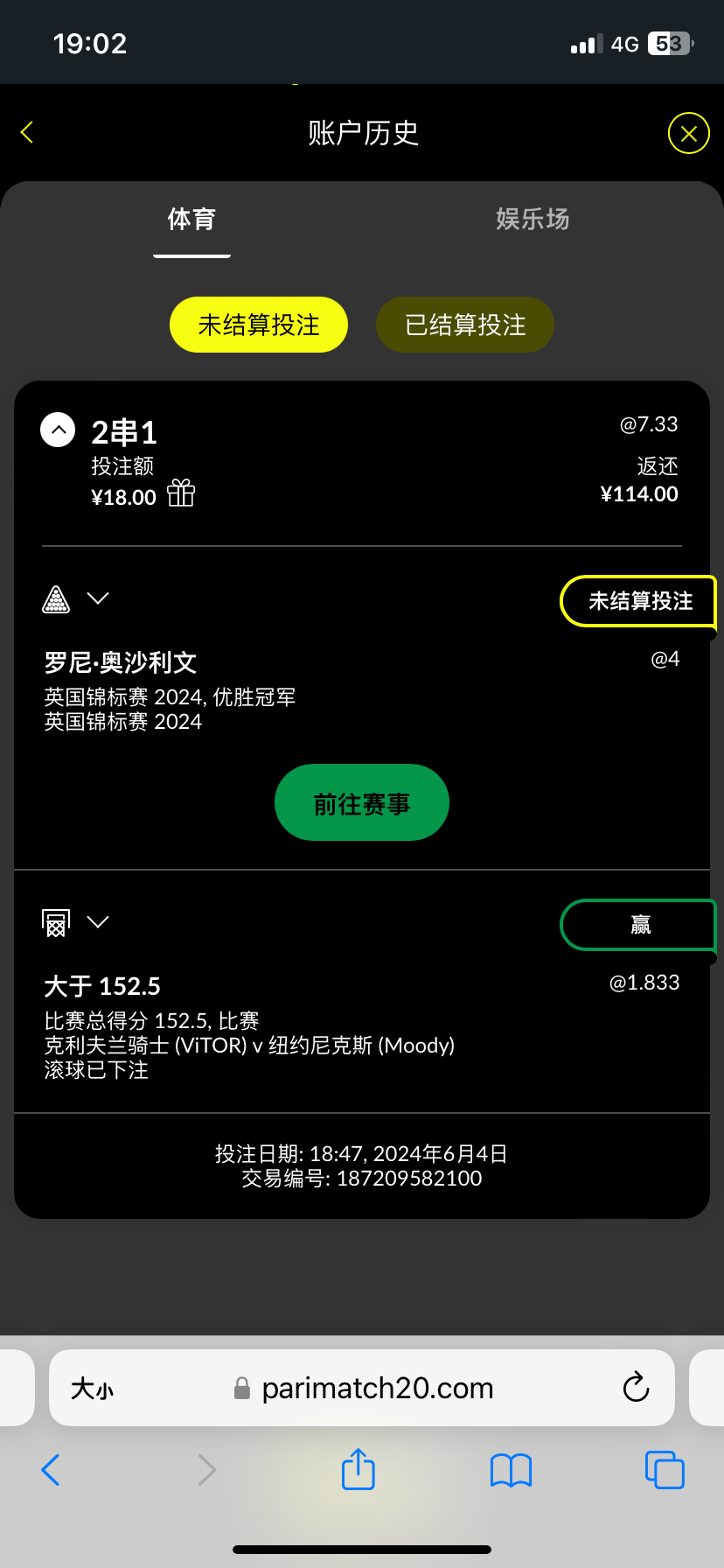Close the account history screen
This screenshot has width=724, height=1568.
(688, 134)
